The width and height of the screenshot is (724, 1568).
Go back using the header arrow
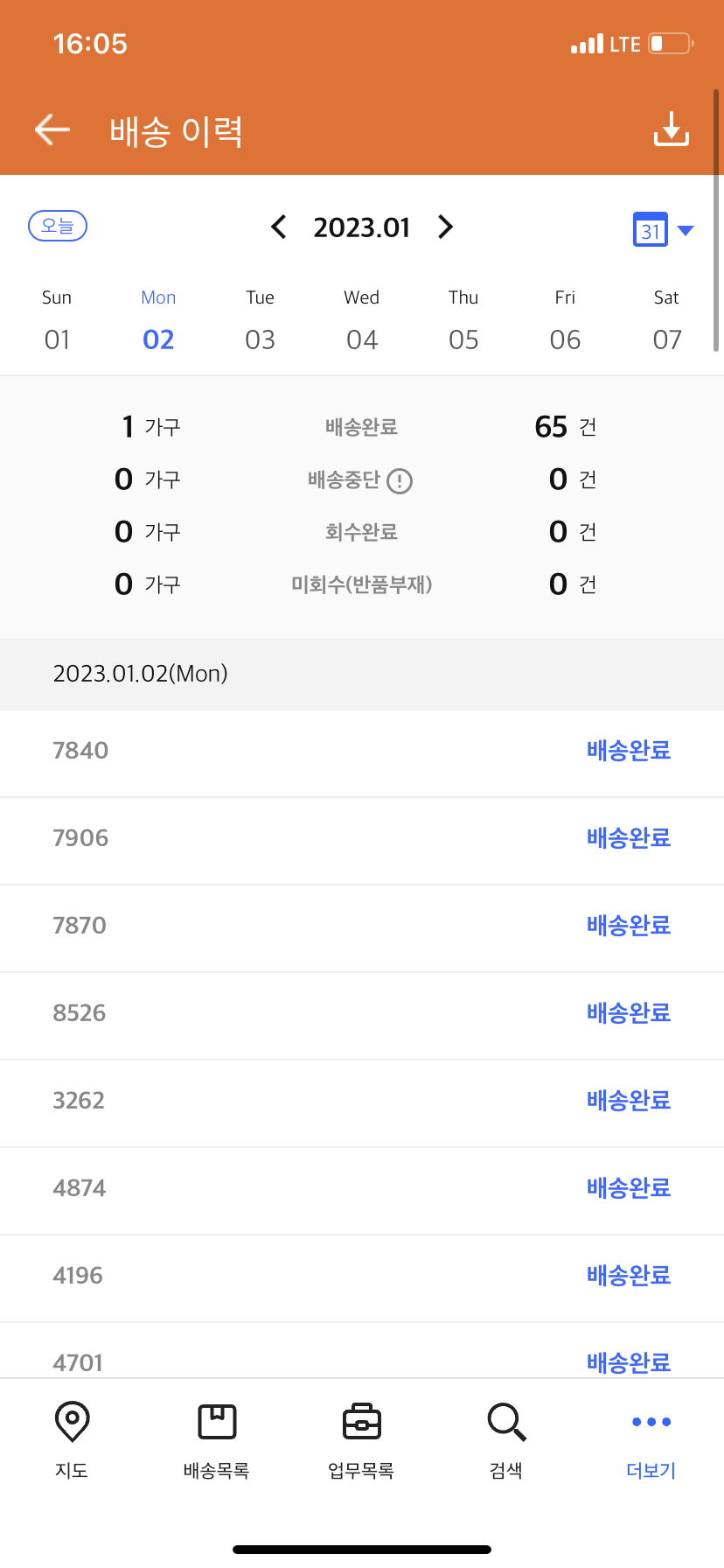(x=52, y=129)
